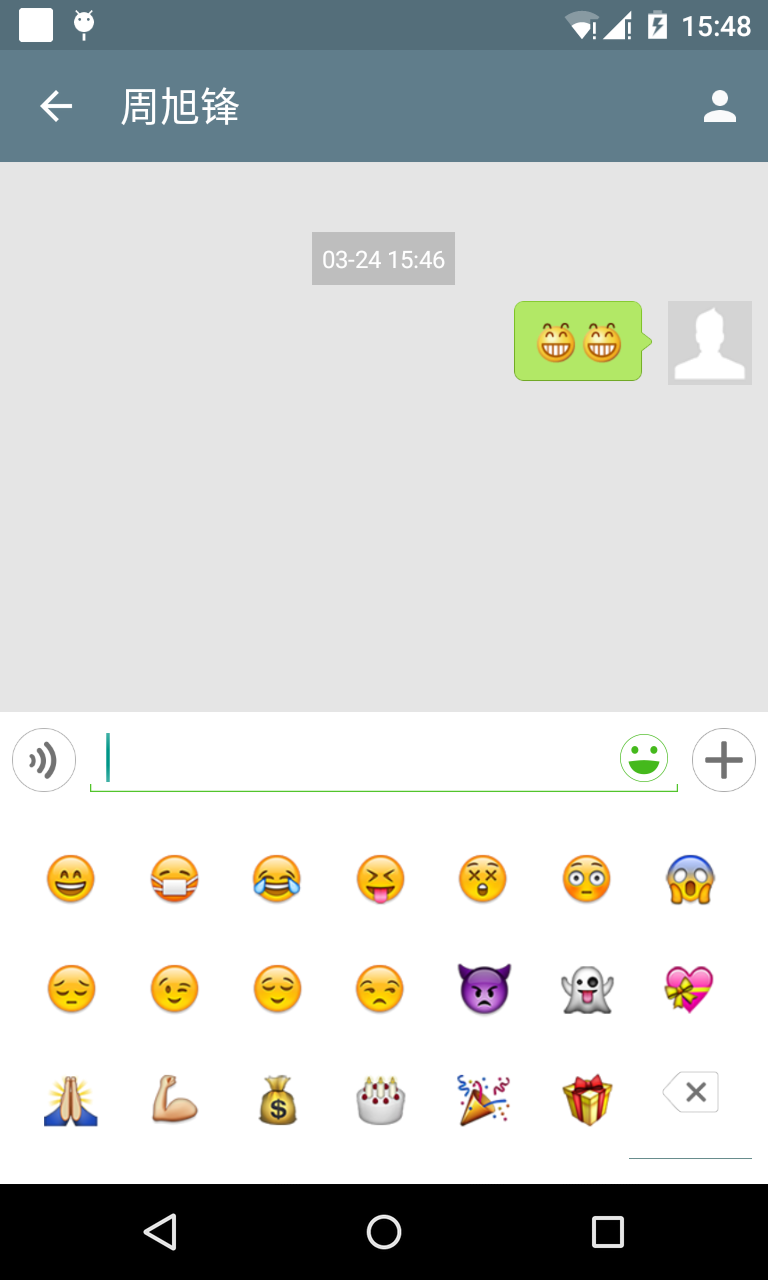Insert the flexed bicep emoji
This screenshot has height=1280, width=768.
[x=174, y=1100]
